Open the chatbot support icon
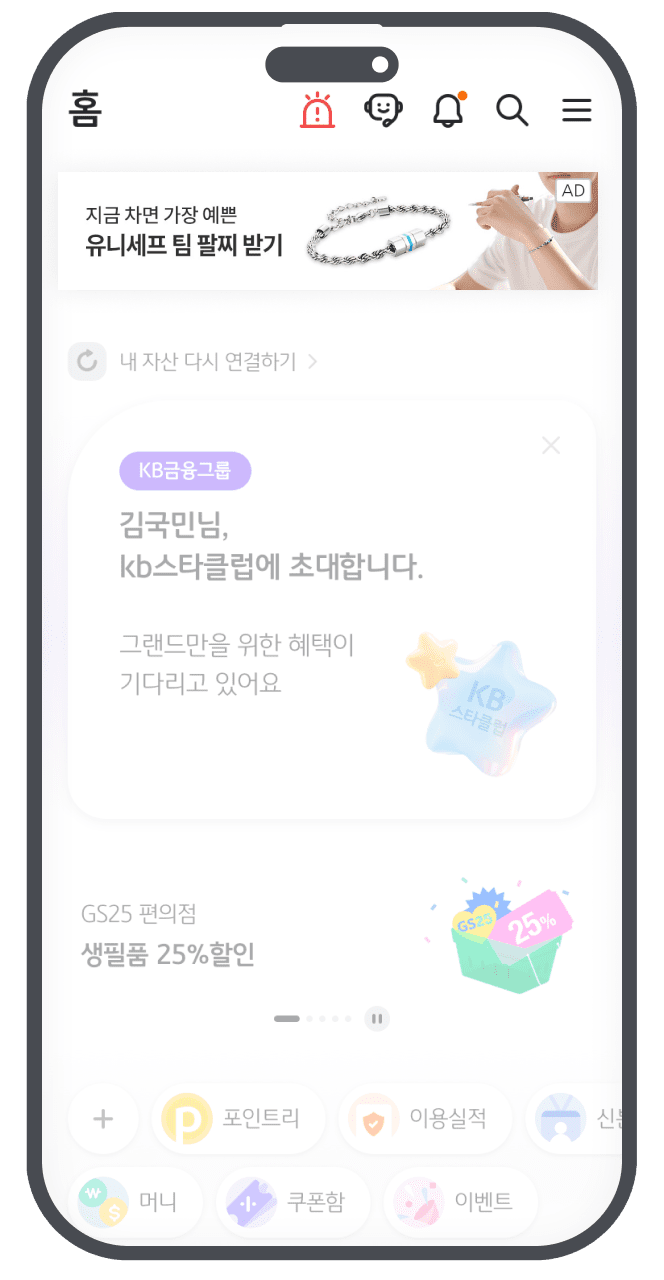 [x=382, y=110]
